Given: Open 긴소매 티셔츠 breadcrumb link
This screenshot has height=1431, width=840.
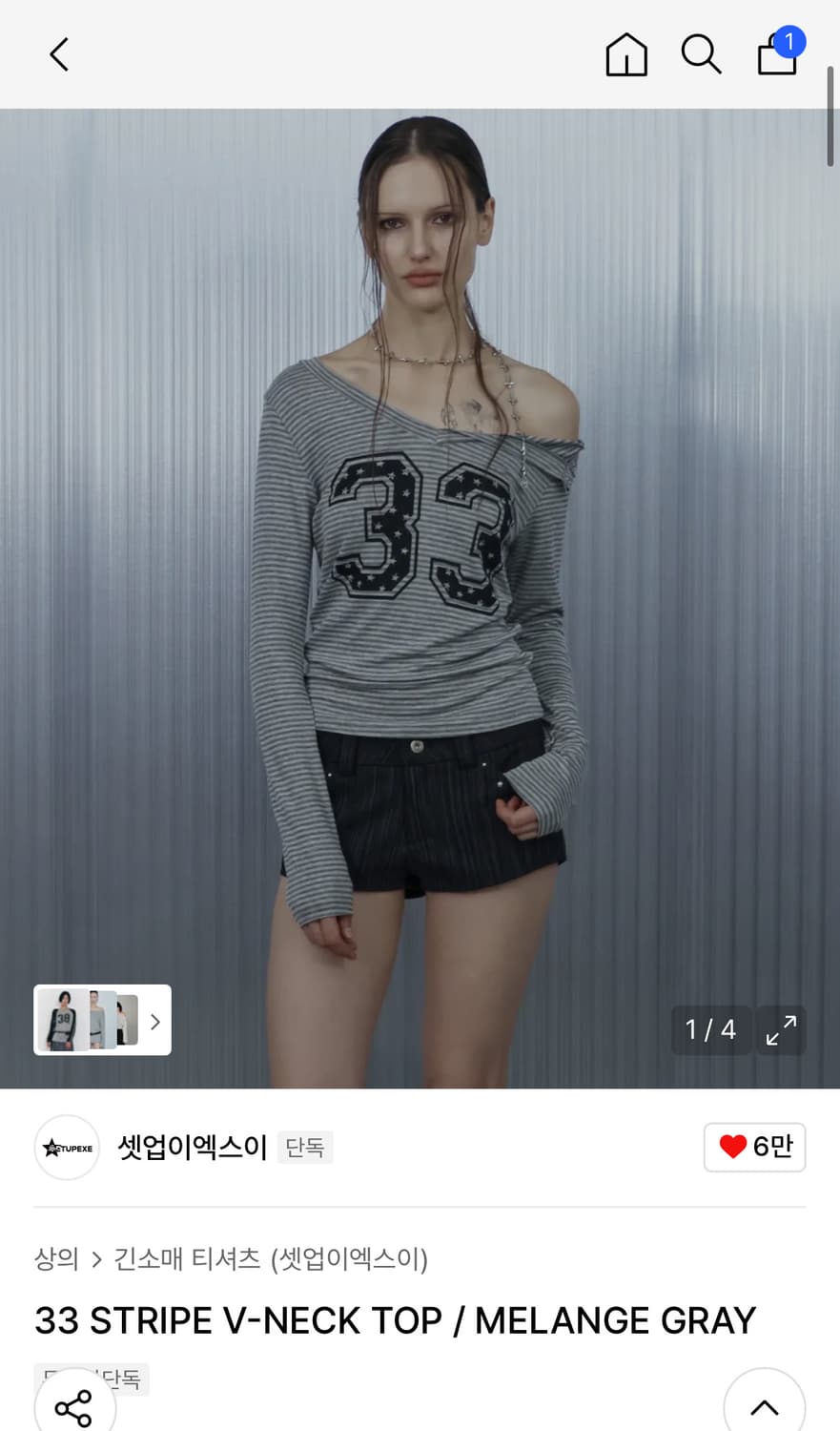Looking at the screenshot, I should tap(188, 1259).
